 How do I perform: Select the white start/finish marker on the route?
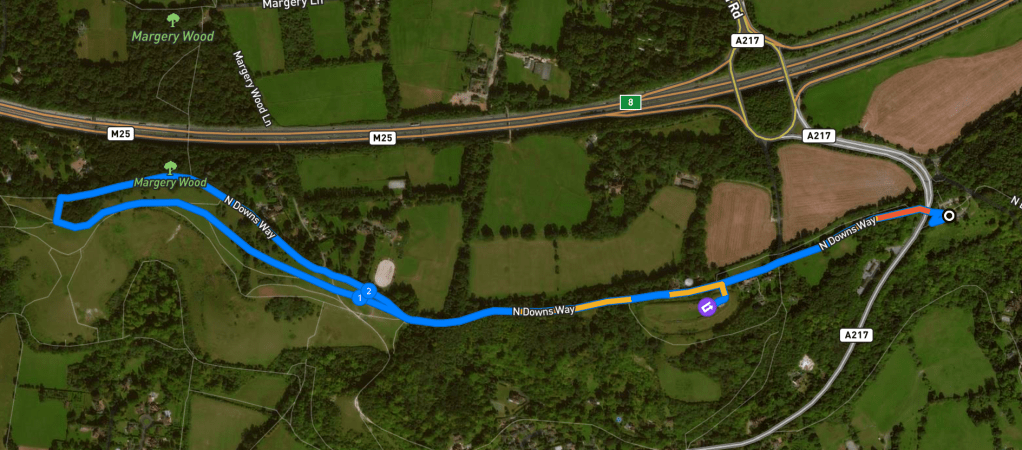coord(948,215)
